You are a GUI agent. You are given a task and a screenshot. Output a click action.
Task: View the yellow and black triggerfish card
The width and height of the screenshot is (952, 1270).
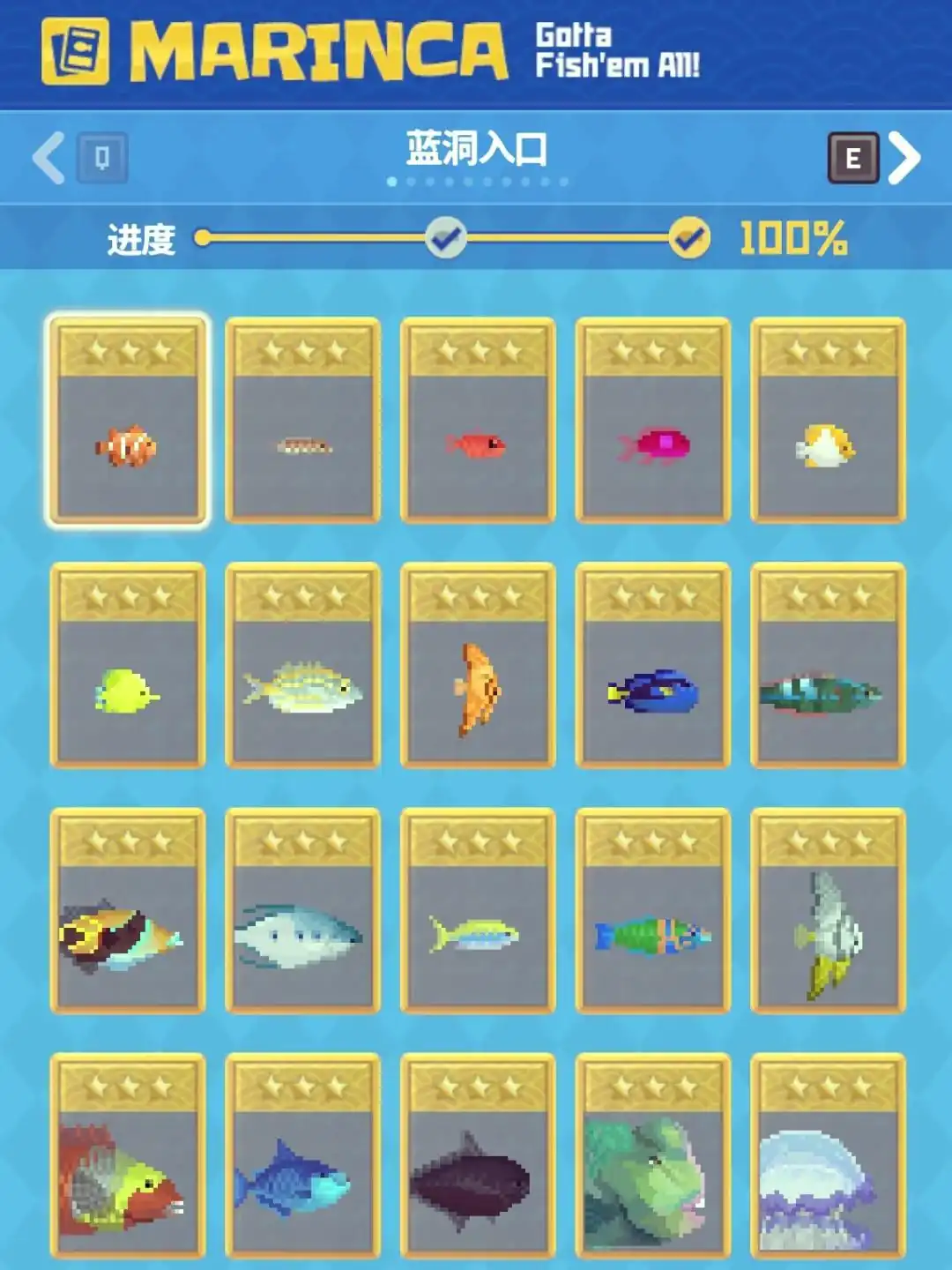(x=128, y=911)
